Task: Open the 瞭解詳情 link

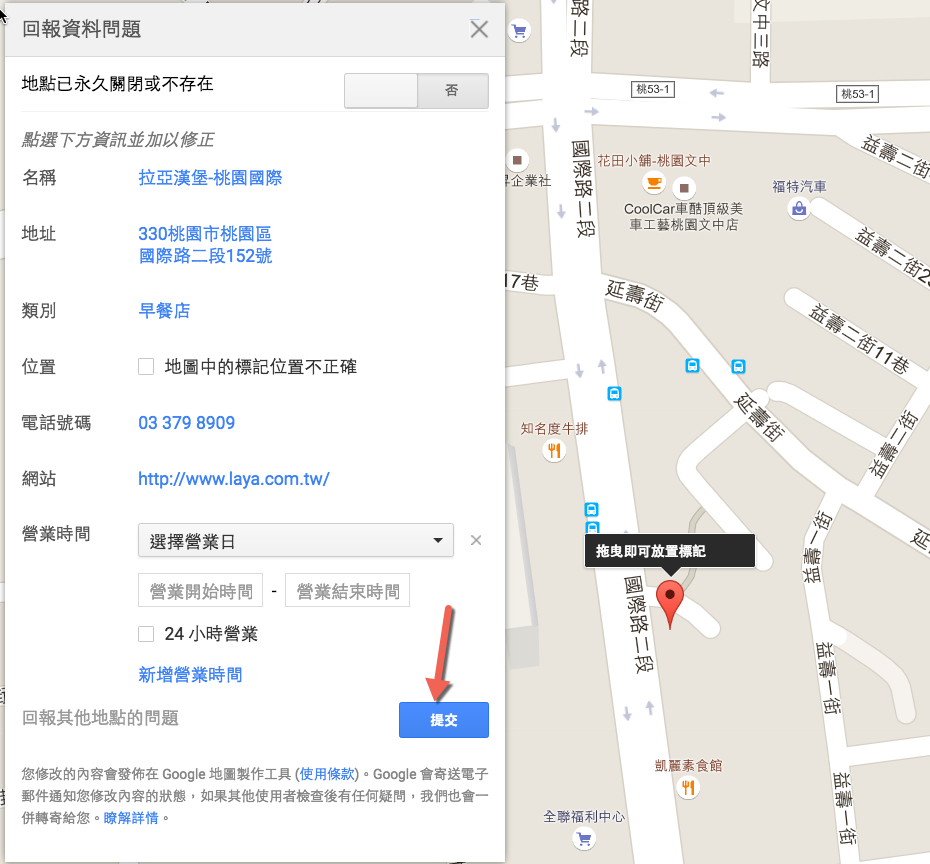Action: coord(130,817)
